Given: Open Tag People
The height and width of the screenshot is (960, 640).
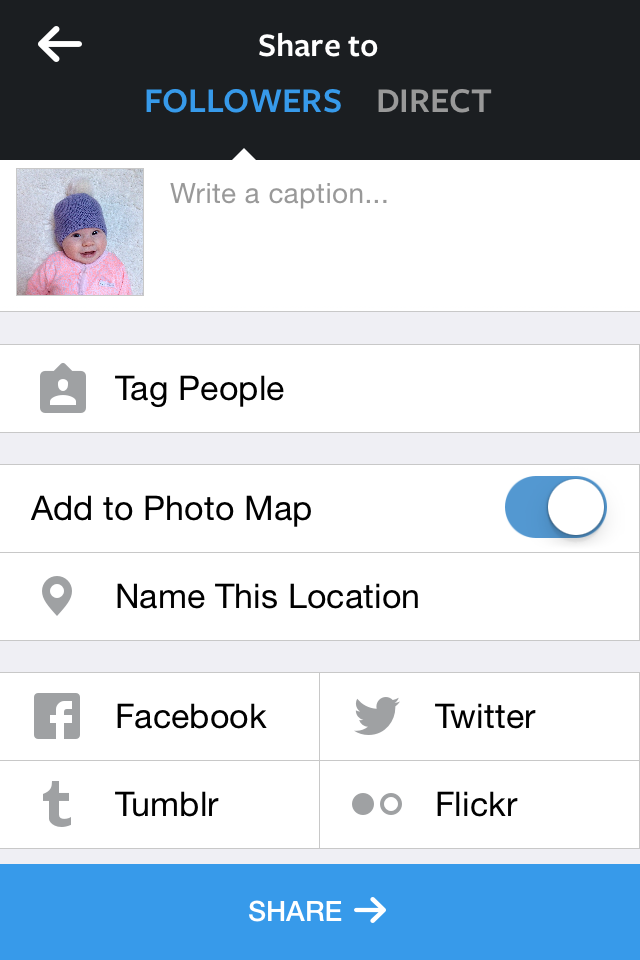Looking at the screenshot, I should pyautogui.click(x=320, y=389).
